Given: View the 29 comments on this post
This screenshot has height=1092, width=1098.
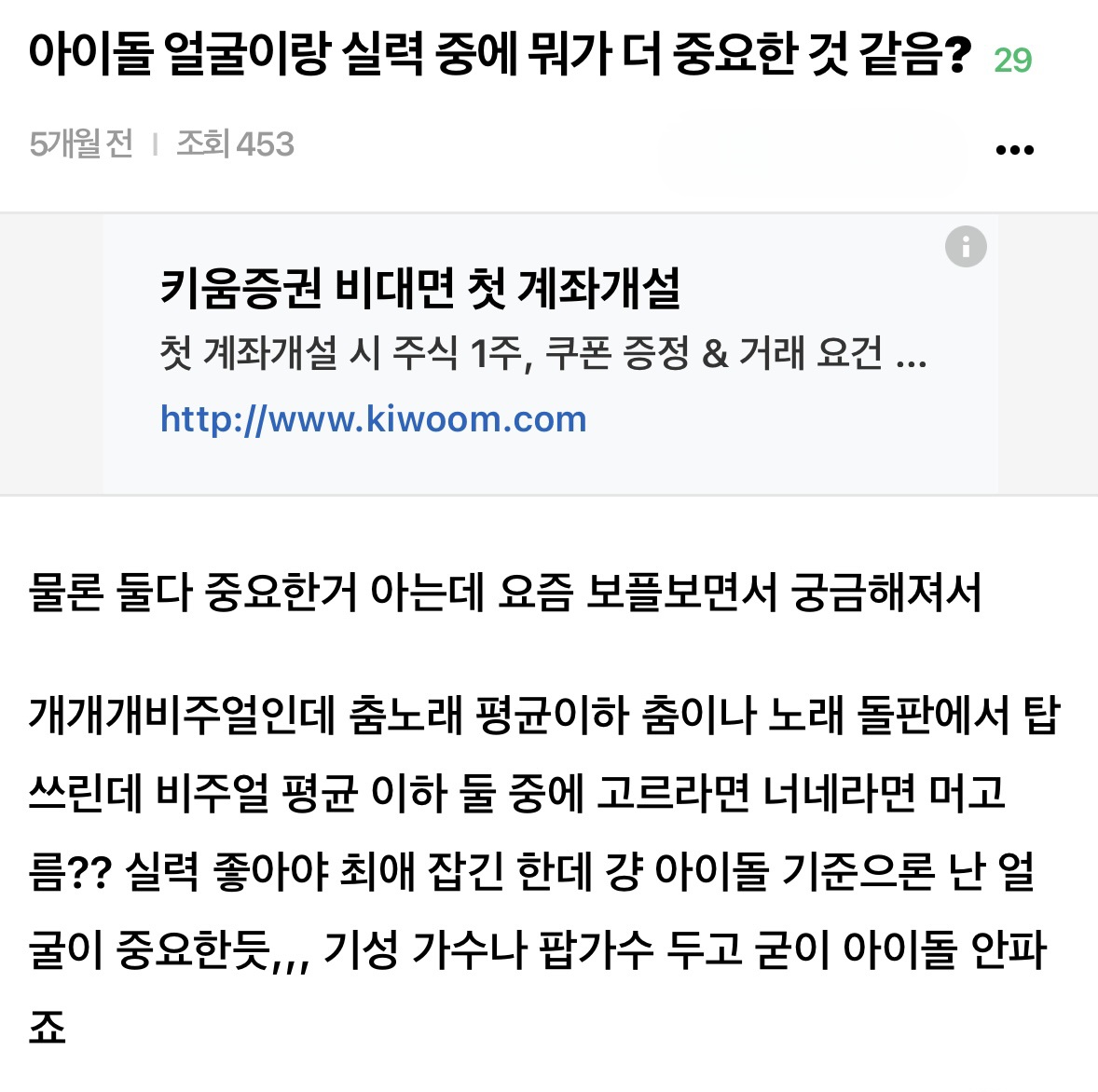Looking at the screenshot, I should tap(1012, 61).
